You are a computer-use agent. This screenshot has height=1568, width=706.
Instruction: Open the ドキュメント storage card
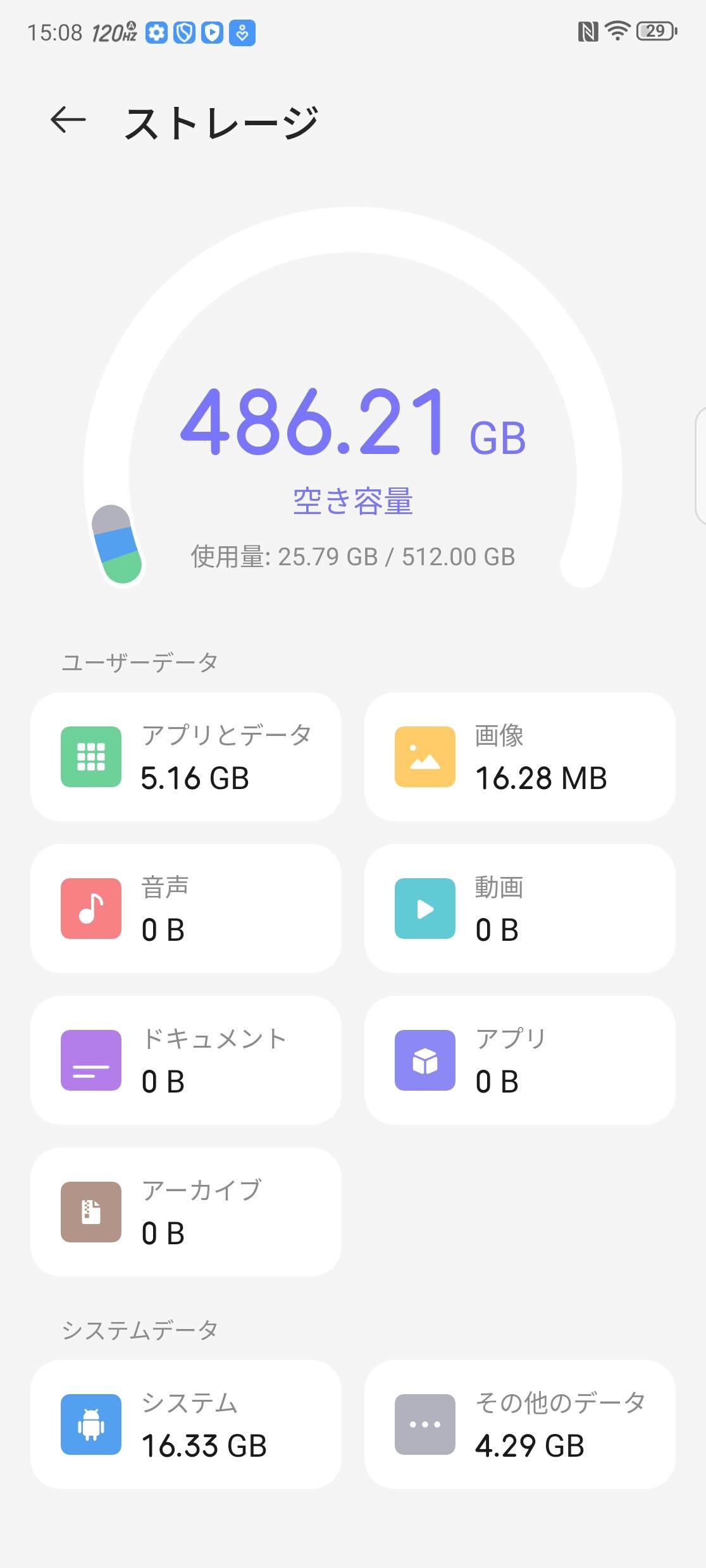[x=186, y=1060]
